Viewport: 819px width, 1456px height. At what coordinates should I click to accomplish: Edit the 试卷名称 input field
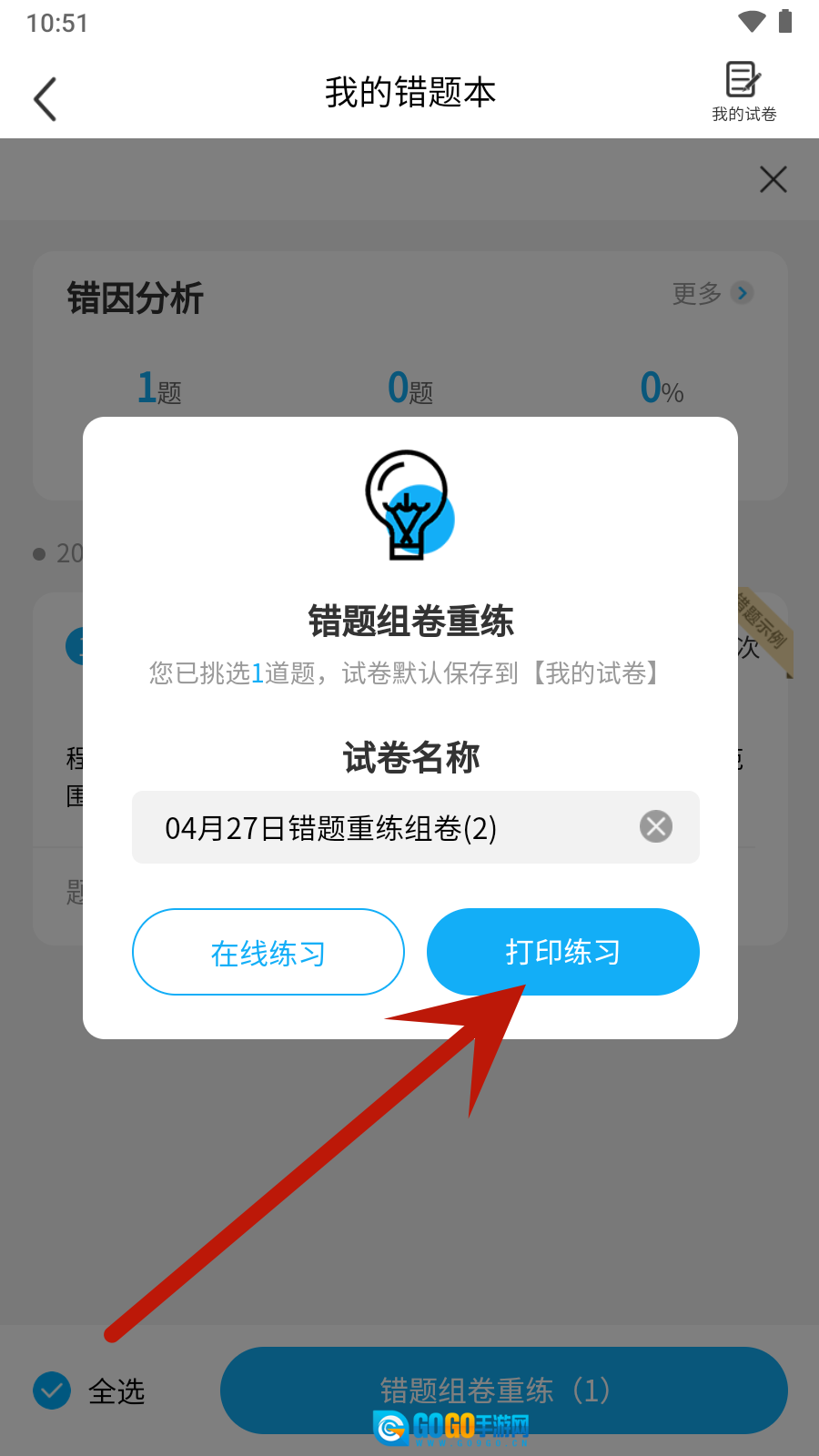pos(382,828)
